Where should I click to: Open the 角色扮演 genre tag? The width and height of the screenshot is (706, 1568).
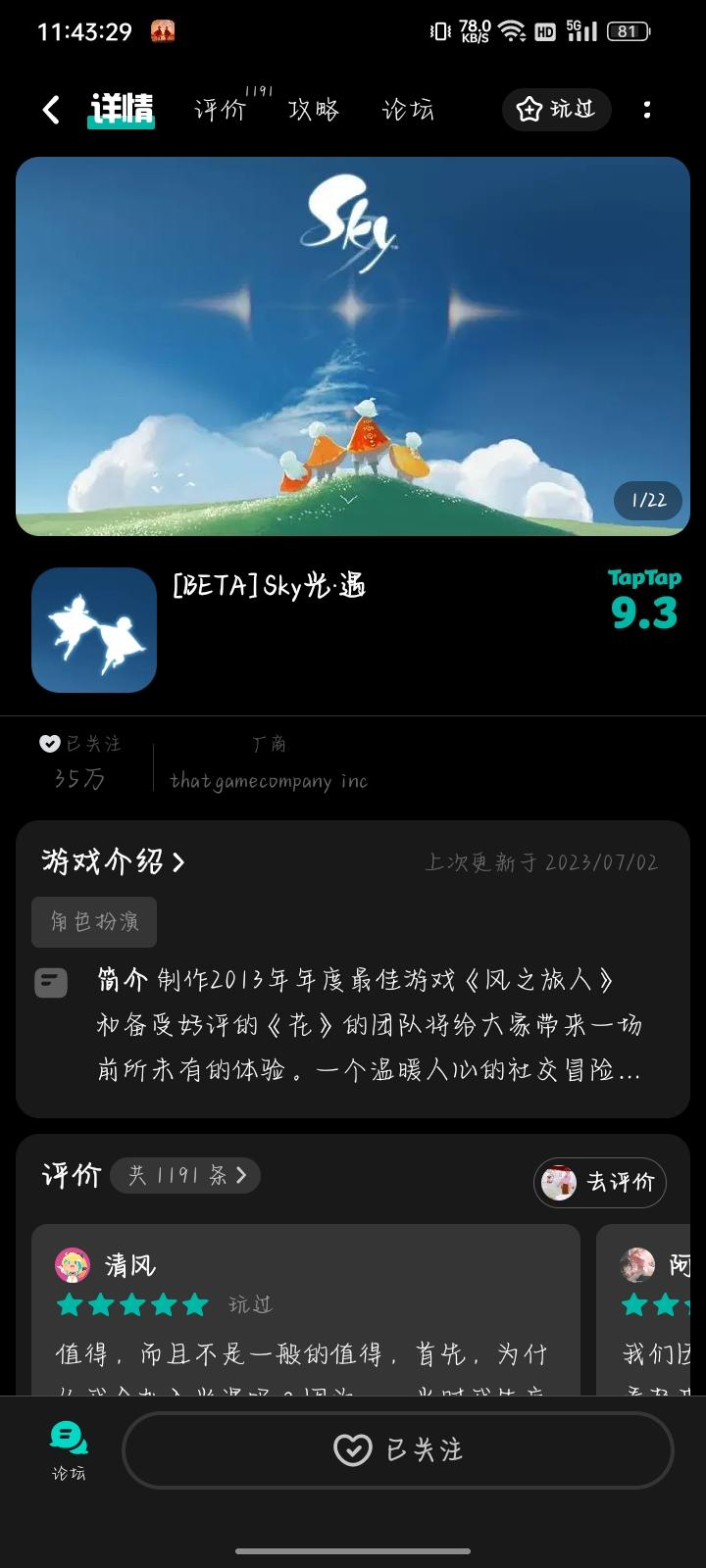pyautogui.click(x=93, y=921)
